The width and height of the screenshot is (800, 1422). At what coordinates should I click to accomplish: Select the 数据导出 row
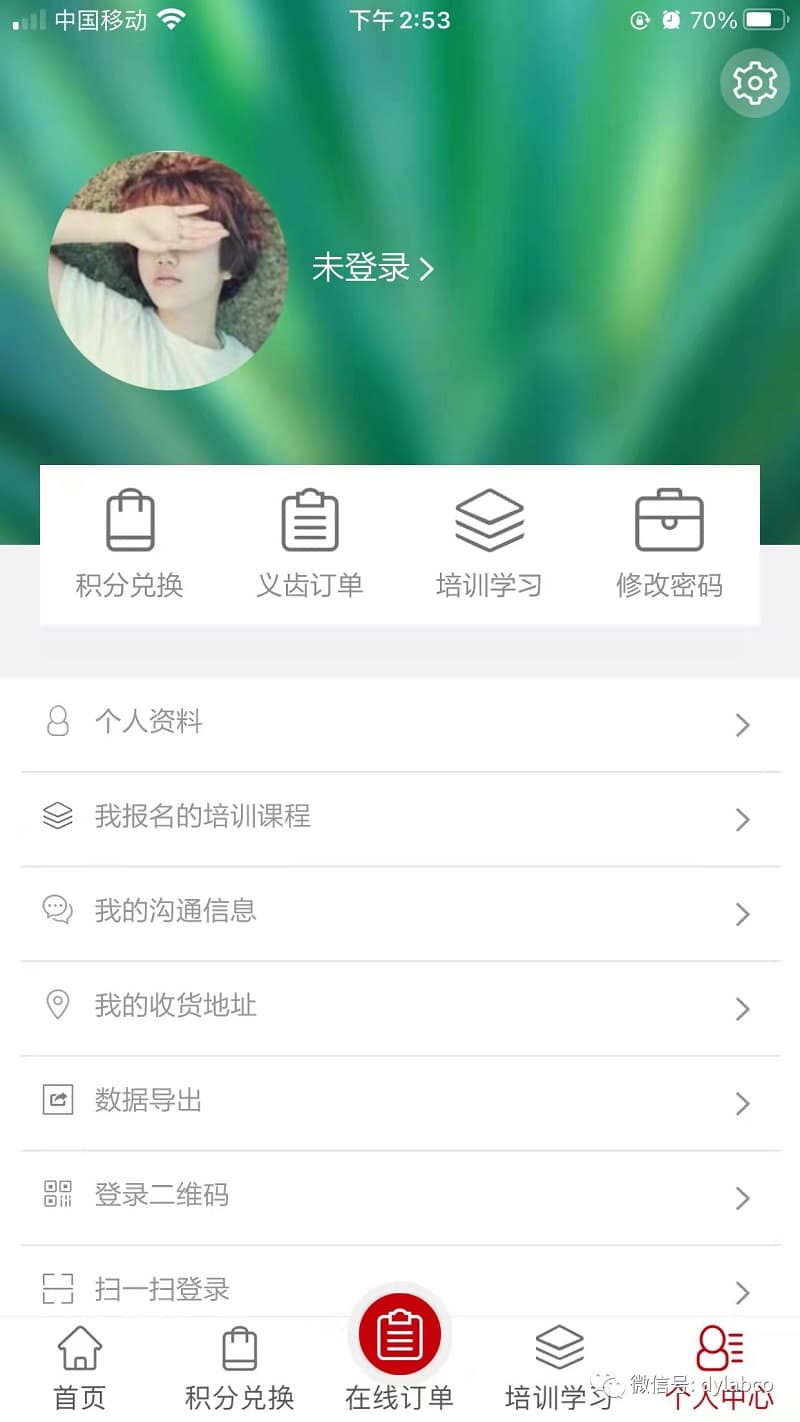[400, 1101]
